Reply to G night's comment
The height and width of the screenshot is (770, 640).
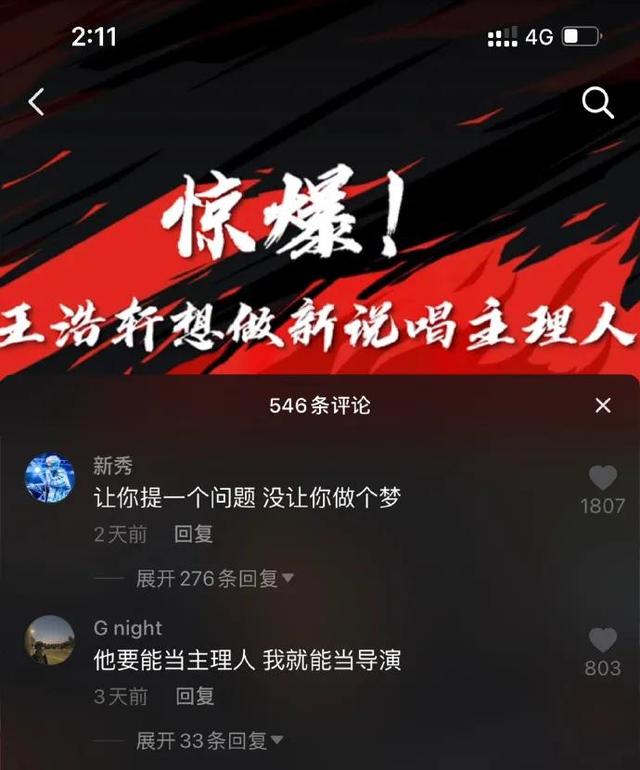195,696
